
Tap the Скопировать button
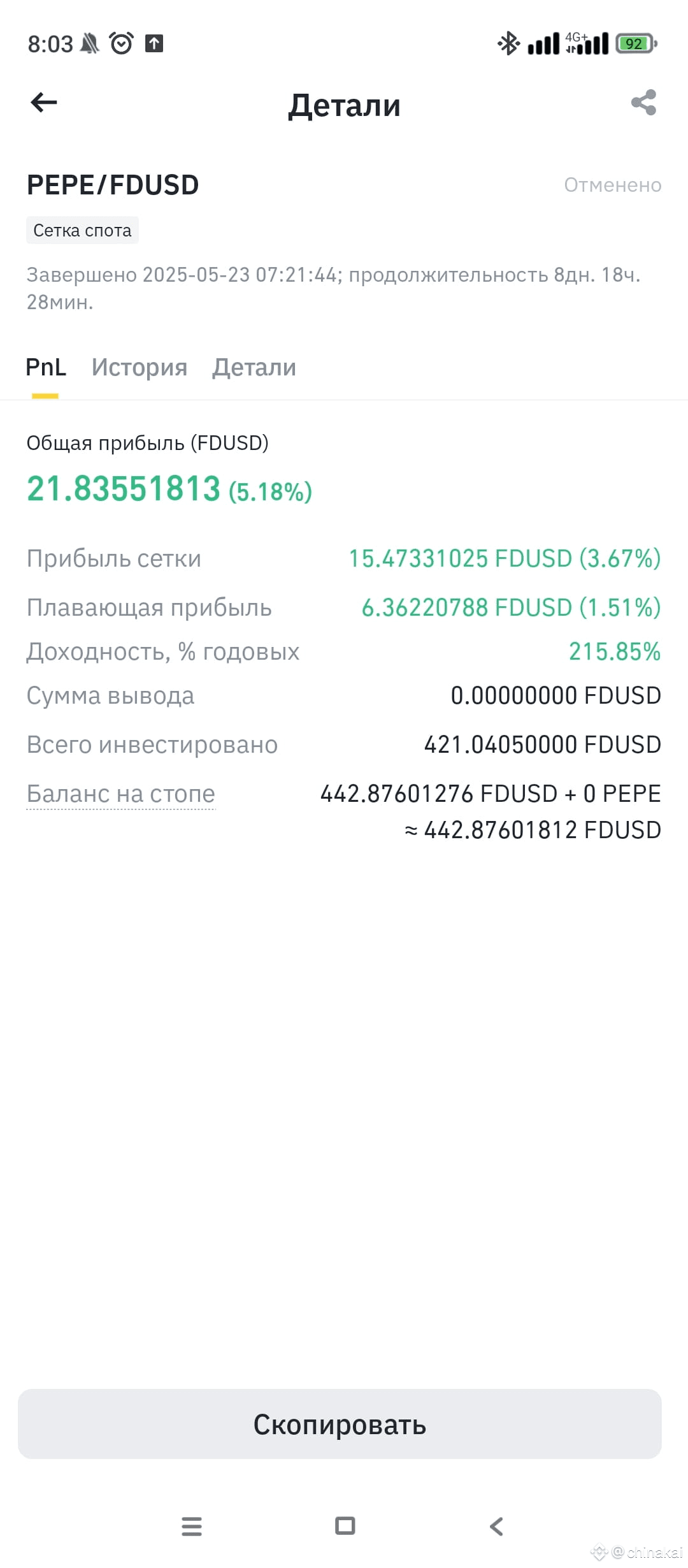pyautogui.click(x=340, y=1424)
